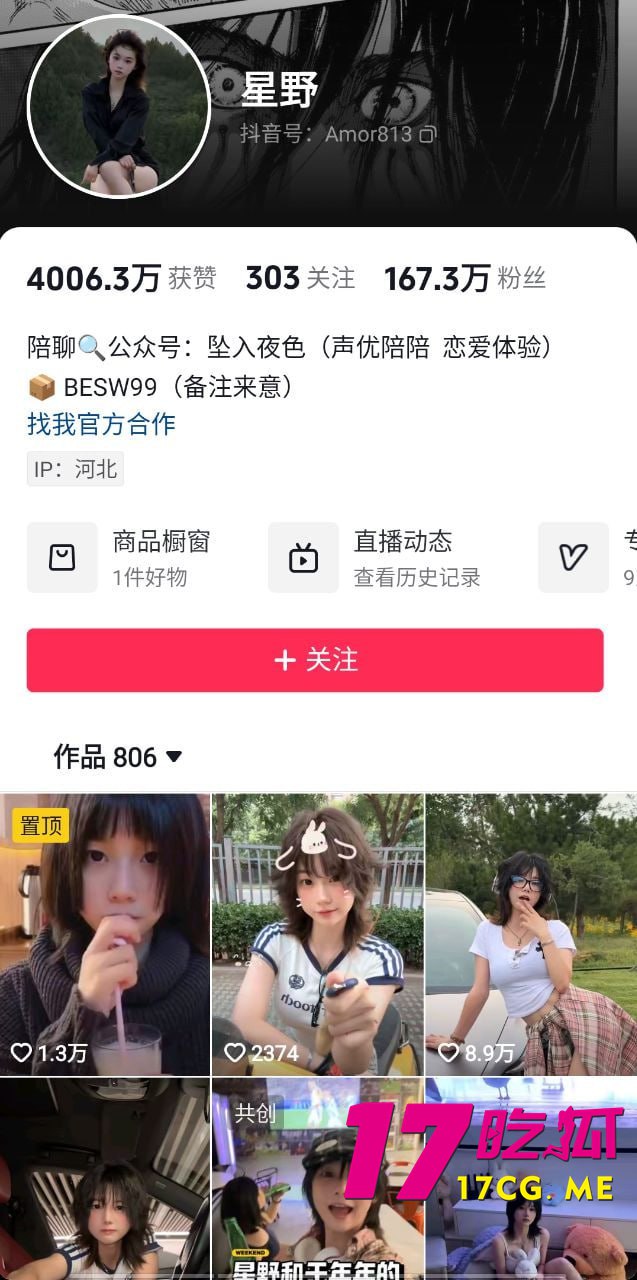Copy the Douyin ID Amor813
The image size is (637, 1280).
[x=427, y=134]
